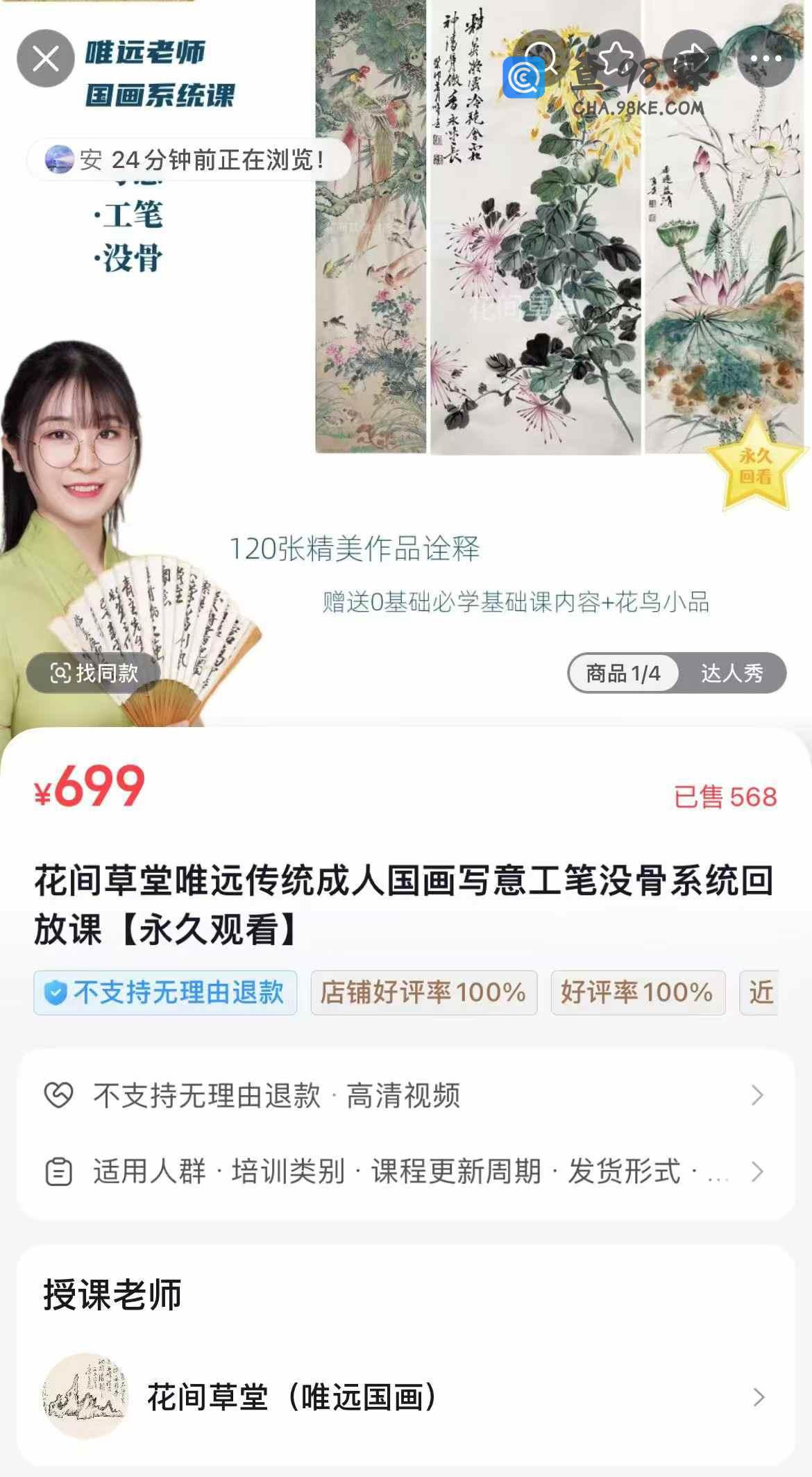
Task: Open the three-dot overflow menu
Action: click(x=766, y=59)
